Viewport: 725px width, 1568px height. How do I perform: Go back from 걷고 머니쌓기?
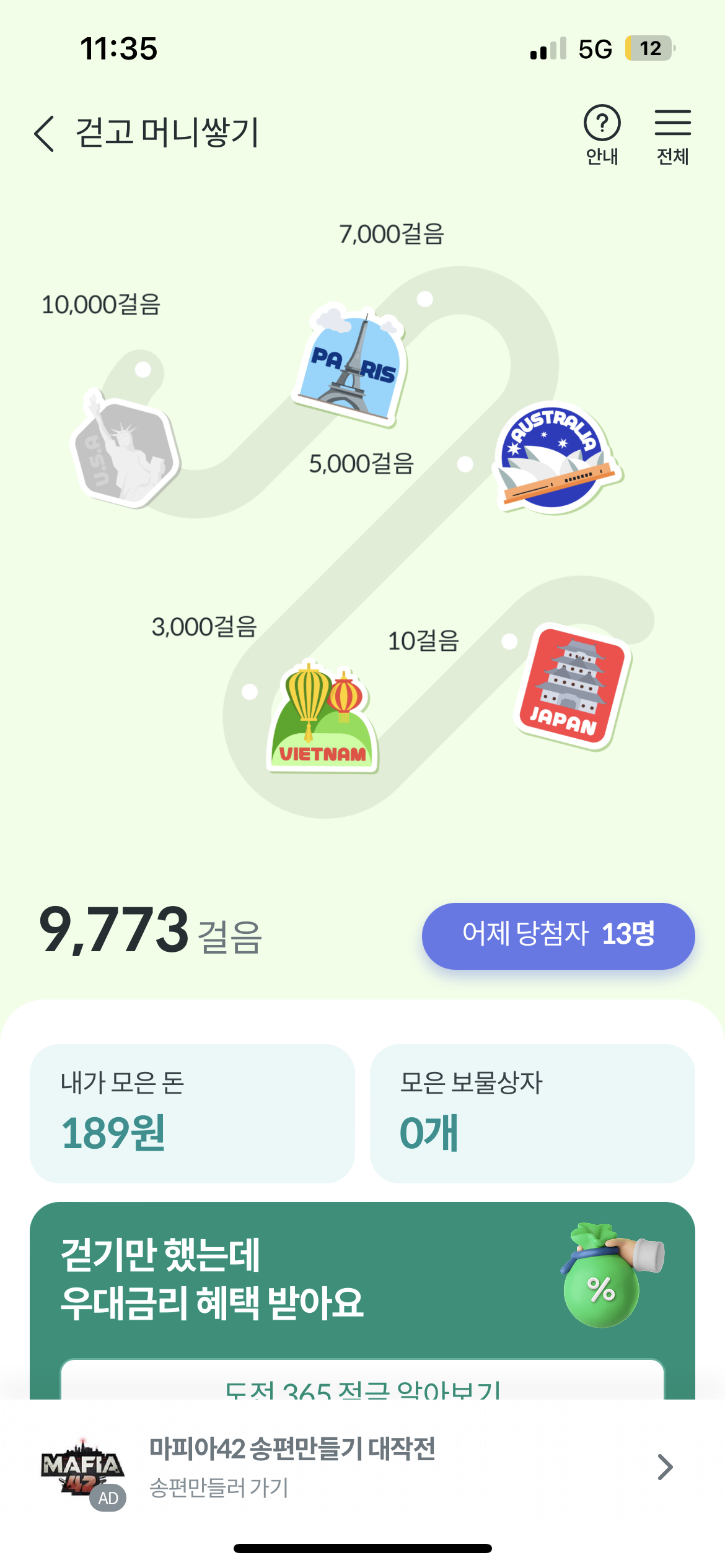point(45,133)
